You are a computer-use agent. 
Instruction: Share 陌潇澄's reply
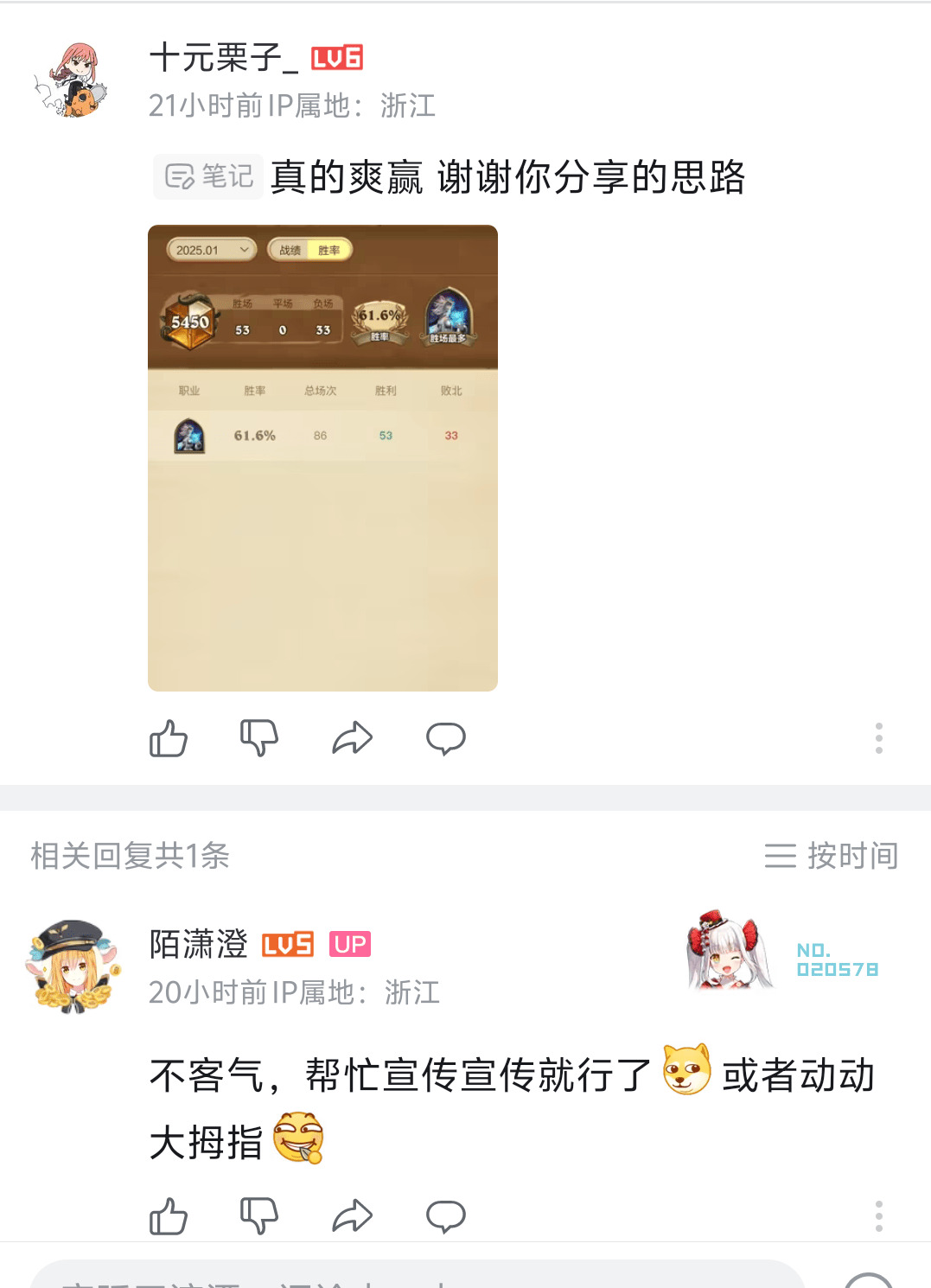coord(352,1216)
